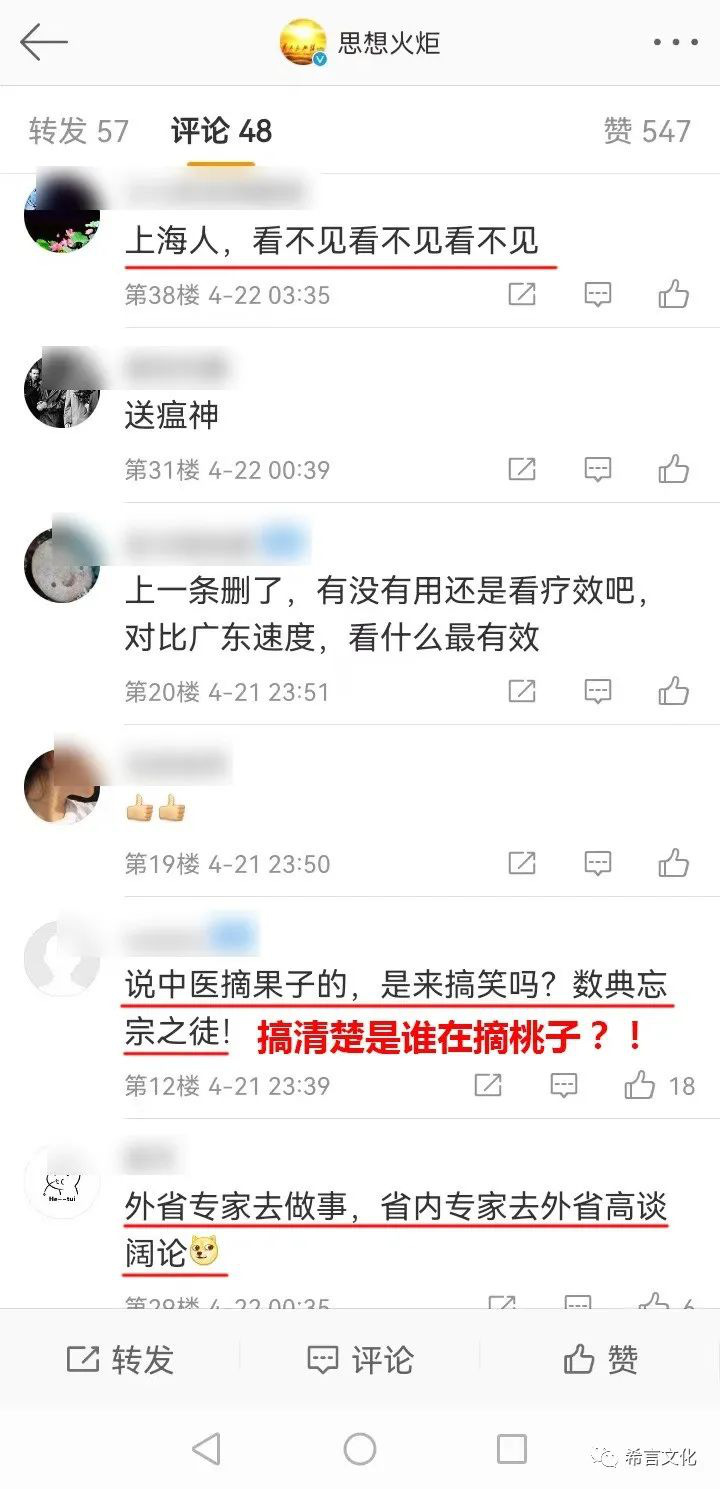
Task: Reply to the 第19楼 thumbs-up comment
Action: point(598,863)
